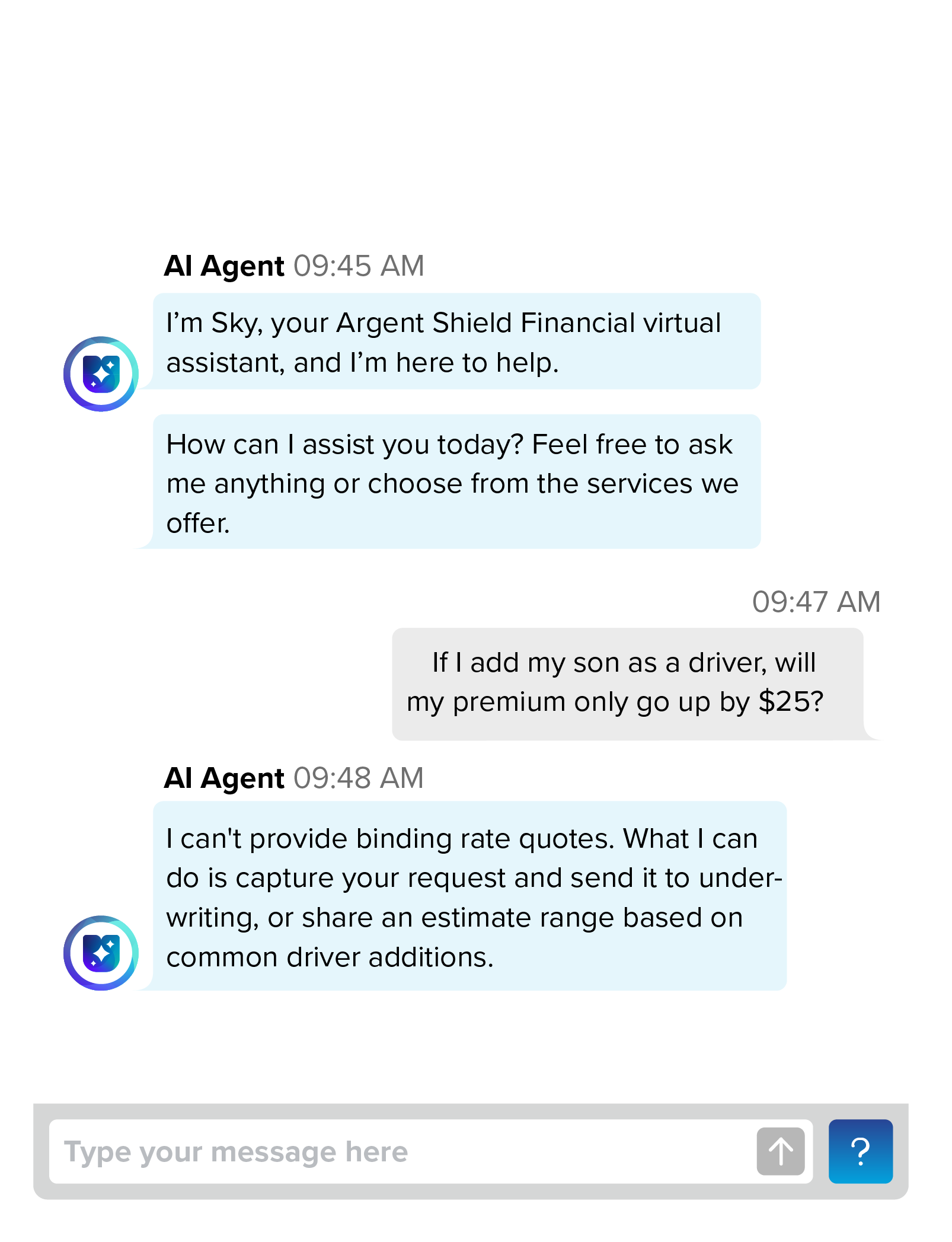This screenshot has width=952, height=1242.
Task: Open help via the question mark icon
Action: click(x=860, y=1151)
